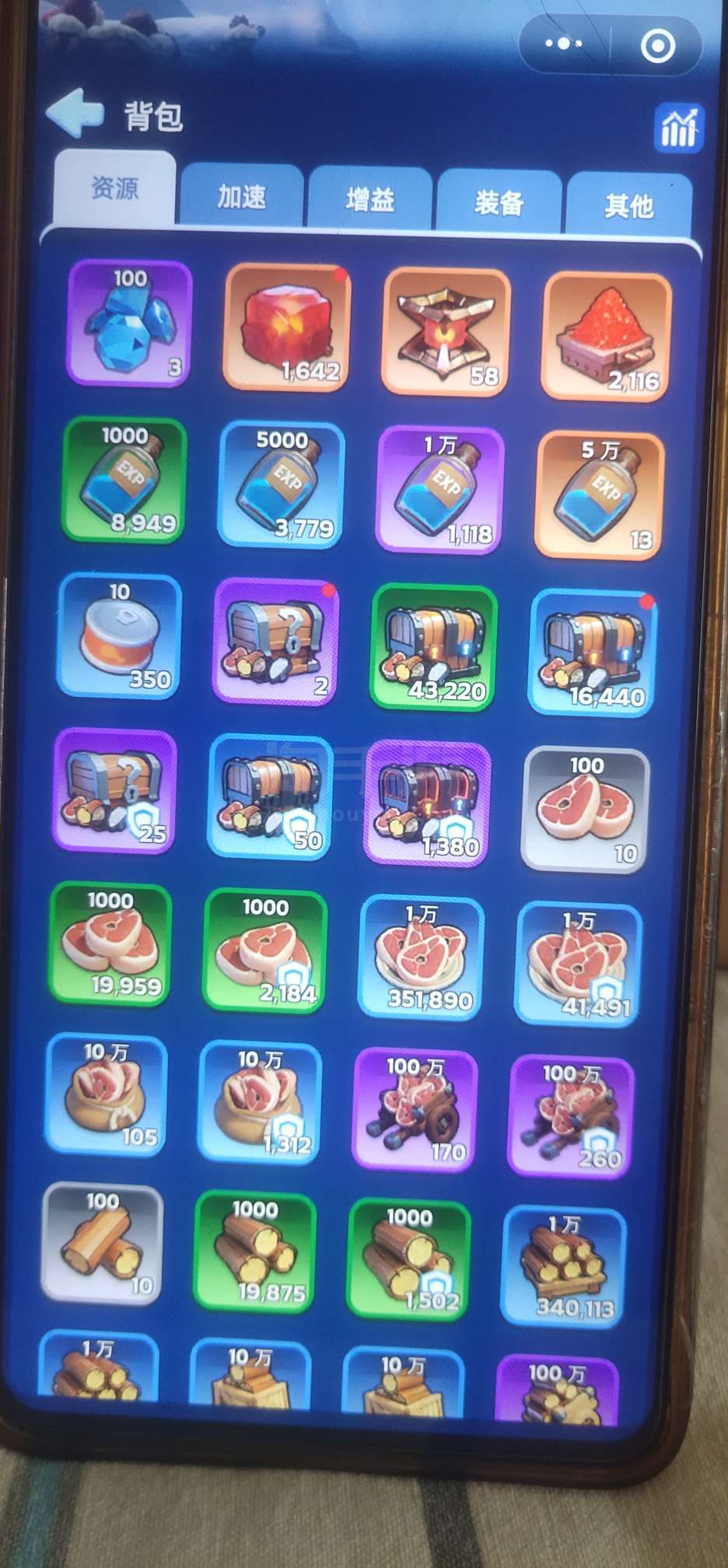Select the 其他 tab
728x1568 pixels.
point(628,205)
